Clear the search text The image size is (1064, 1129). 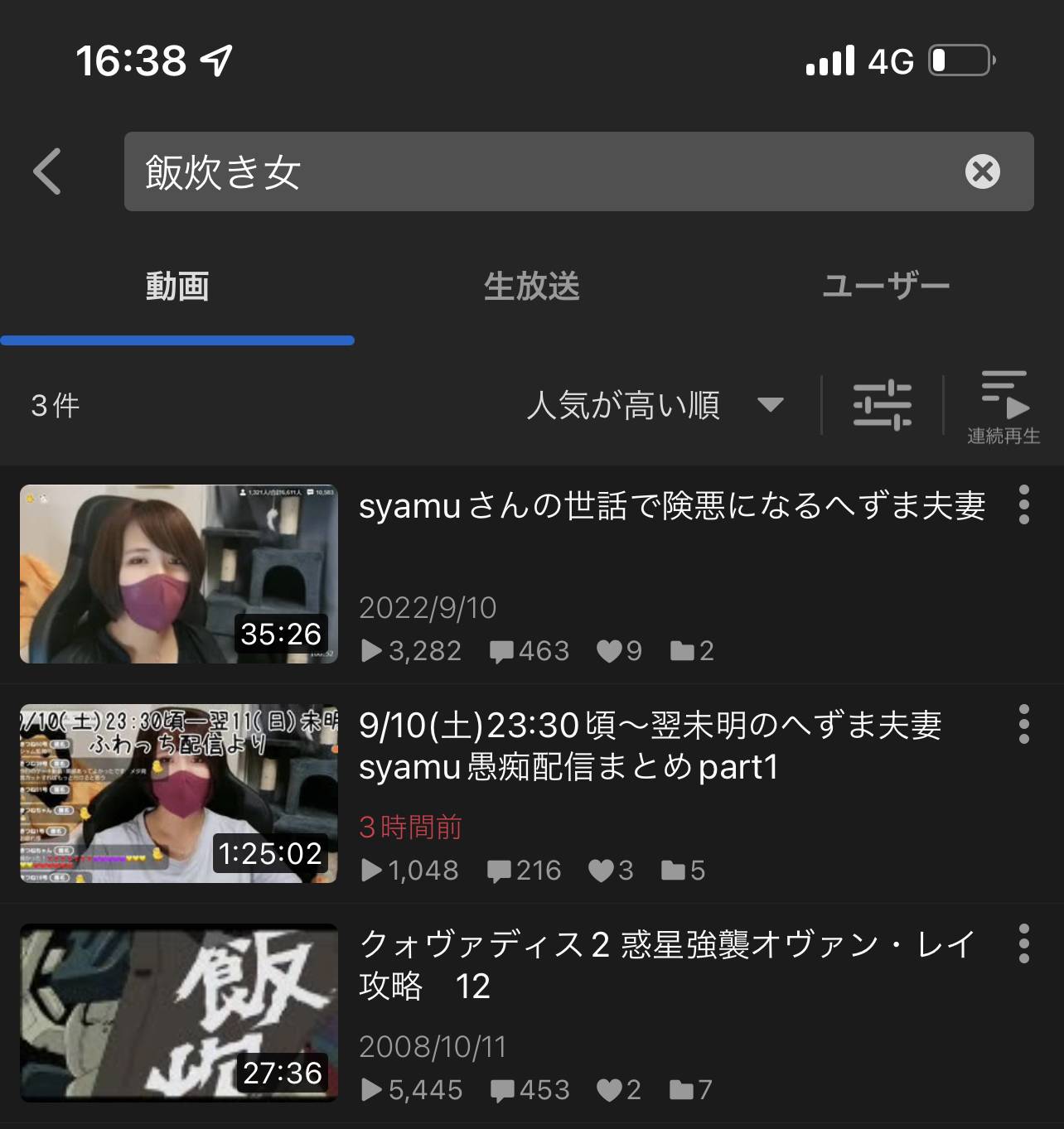coord(982,172)
